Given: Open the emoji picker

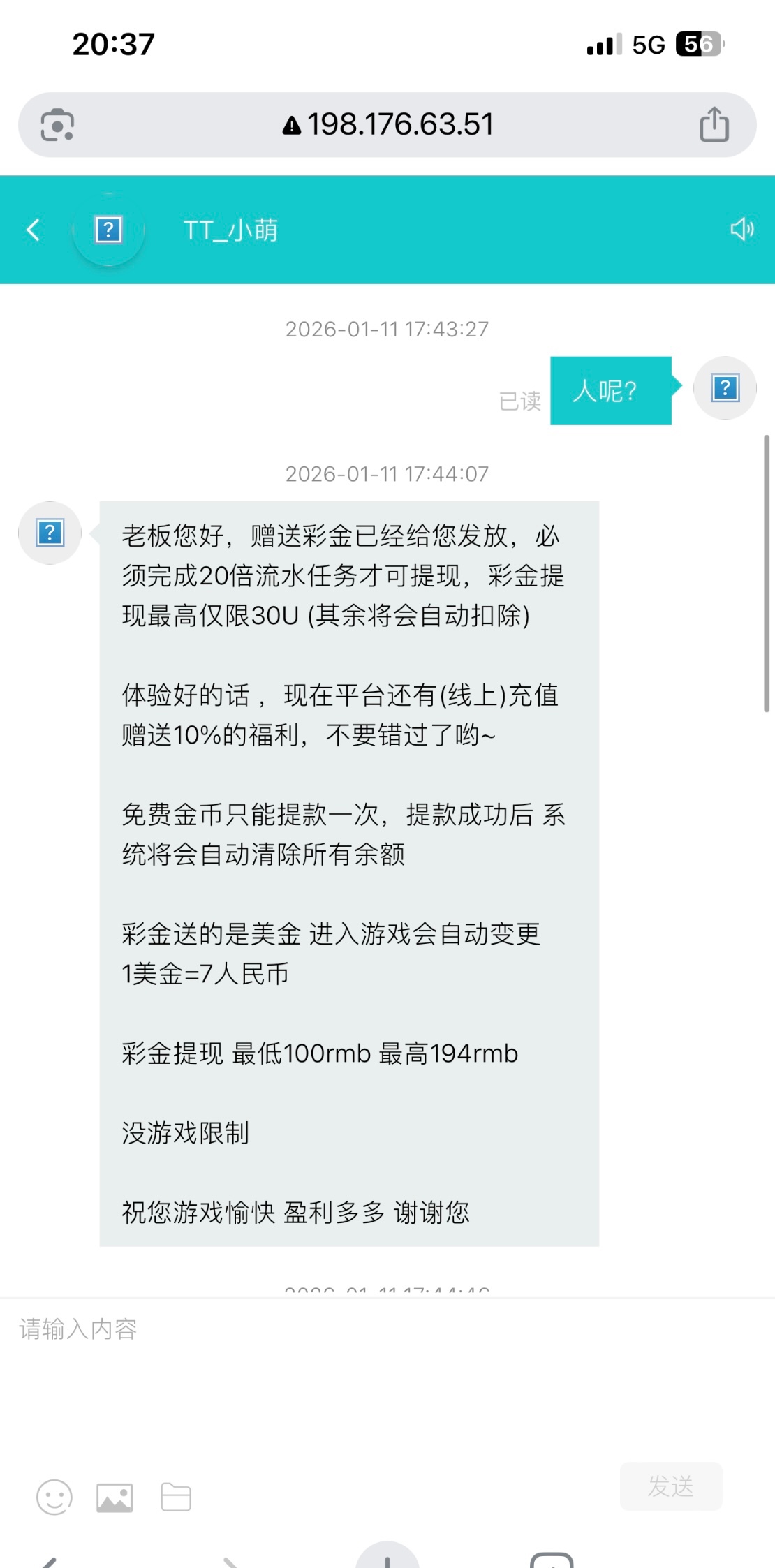Looking at the screenshot, I should 54,1497.
